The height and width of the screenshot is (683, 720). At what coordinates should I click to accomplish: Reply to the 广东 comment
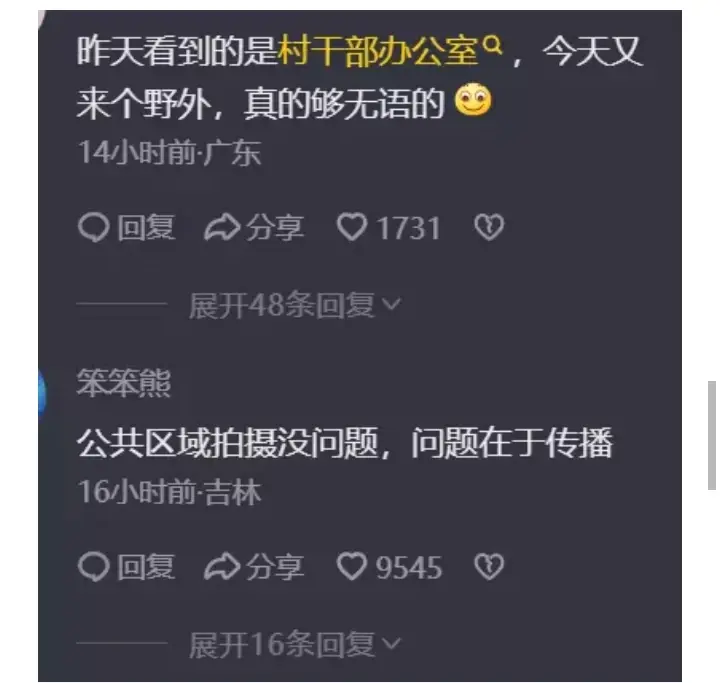[127, 228]
